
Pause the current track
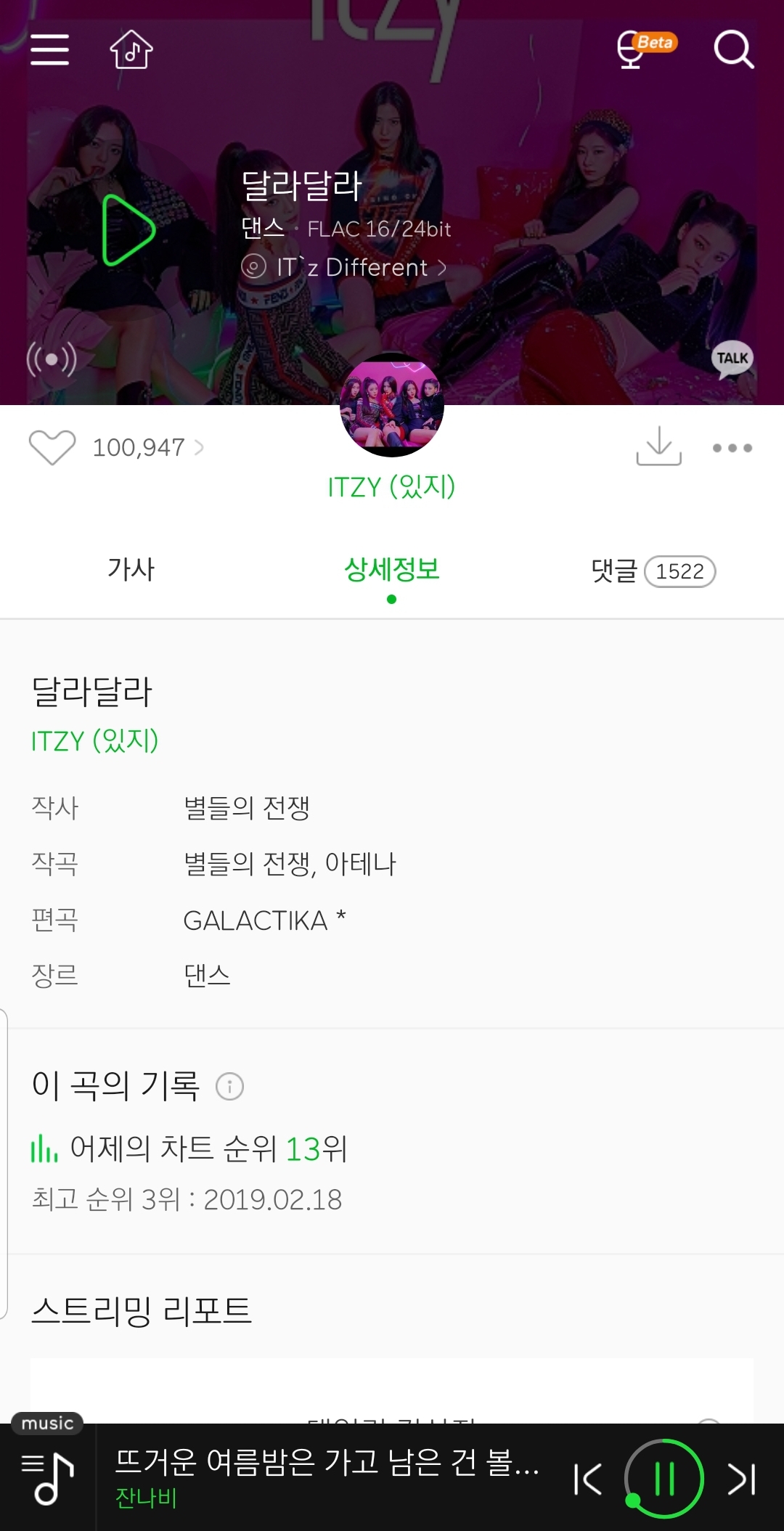(x=663, y=1479)
